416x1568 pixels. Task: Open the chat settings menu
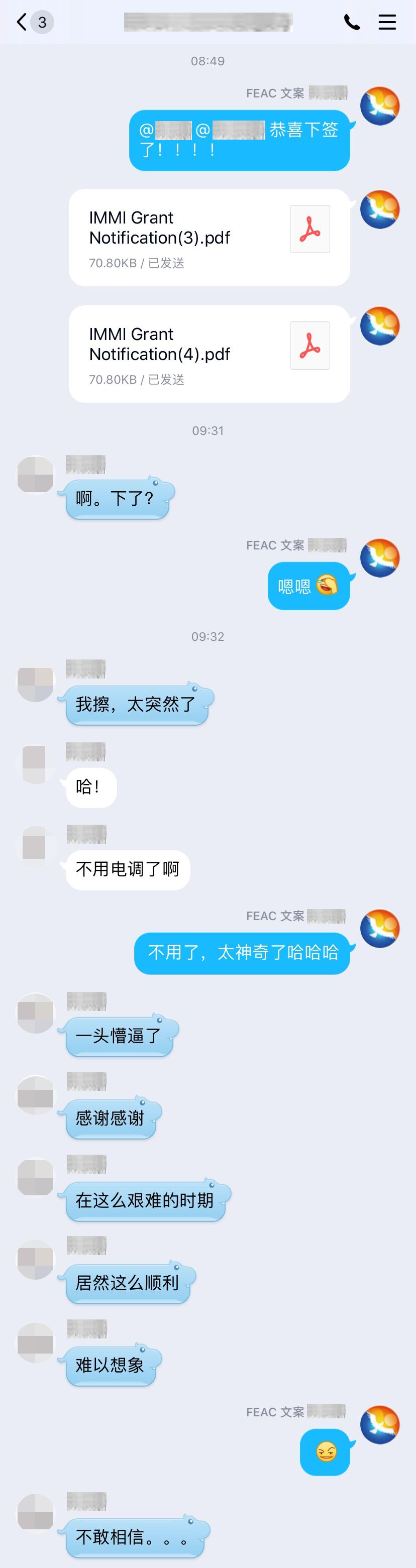[x=387, y=23]
